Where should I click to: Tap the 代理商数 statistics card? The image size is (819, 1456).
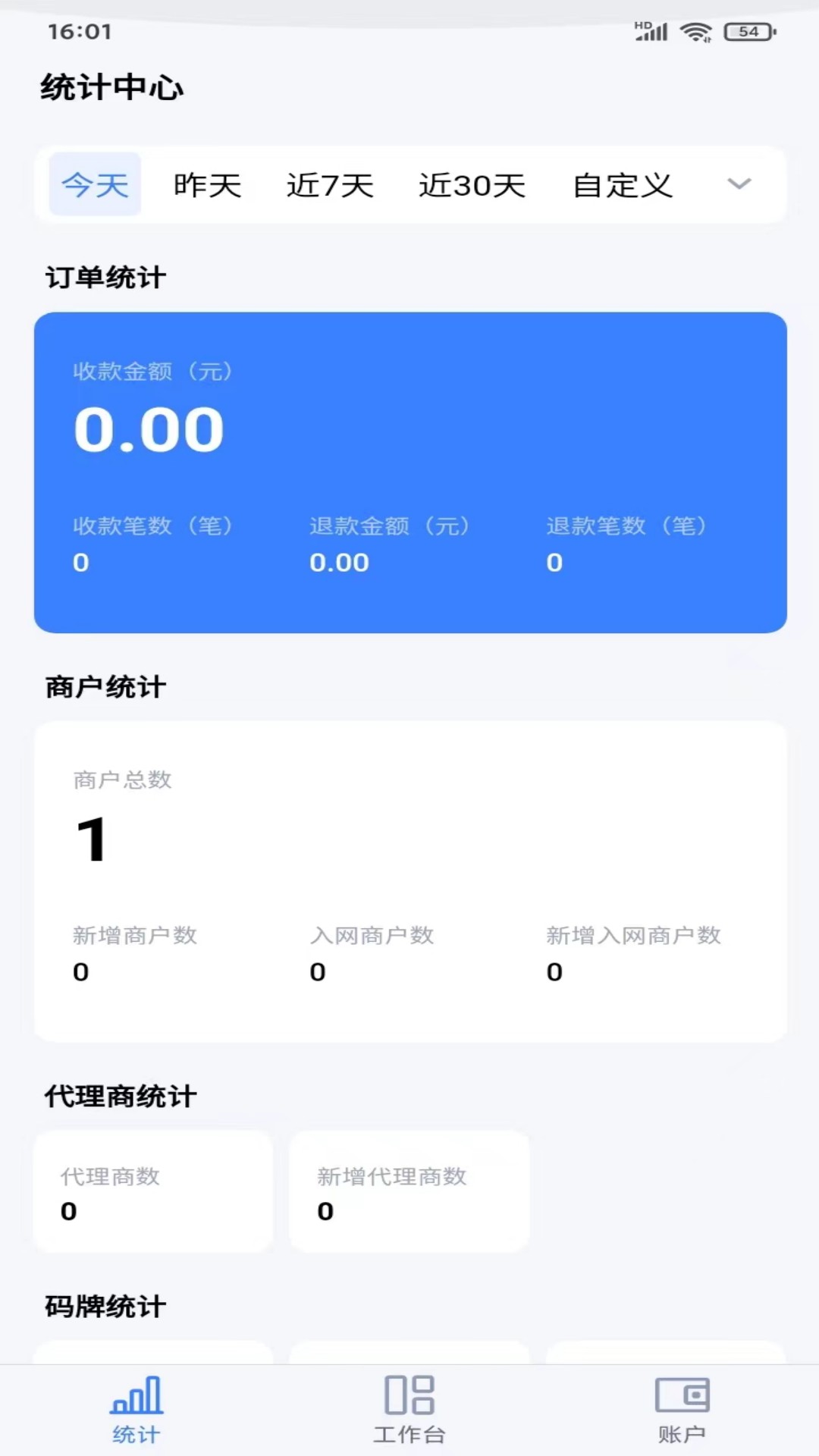152,1191
